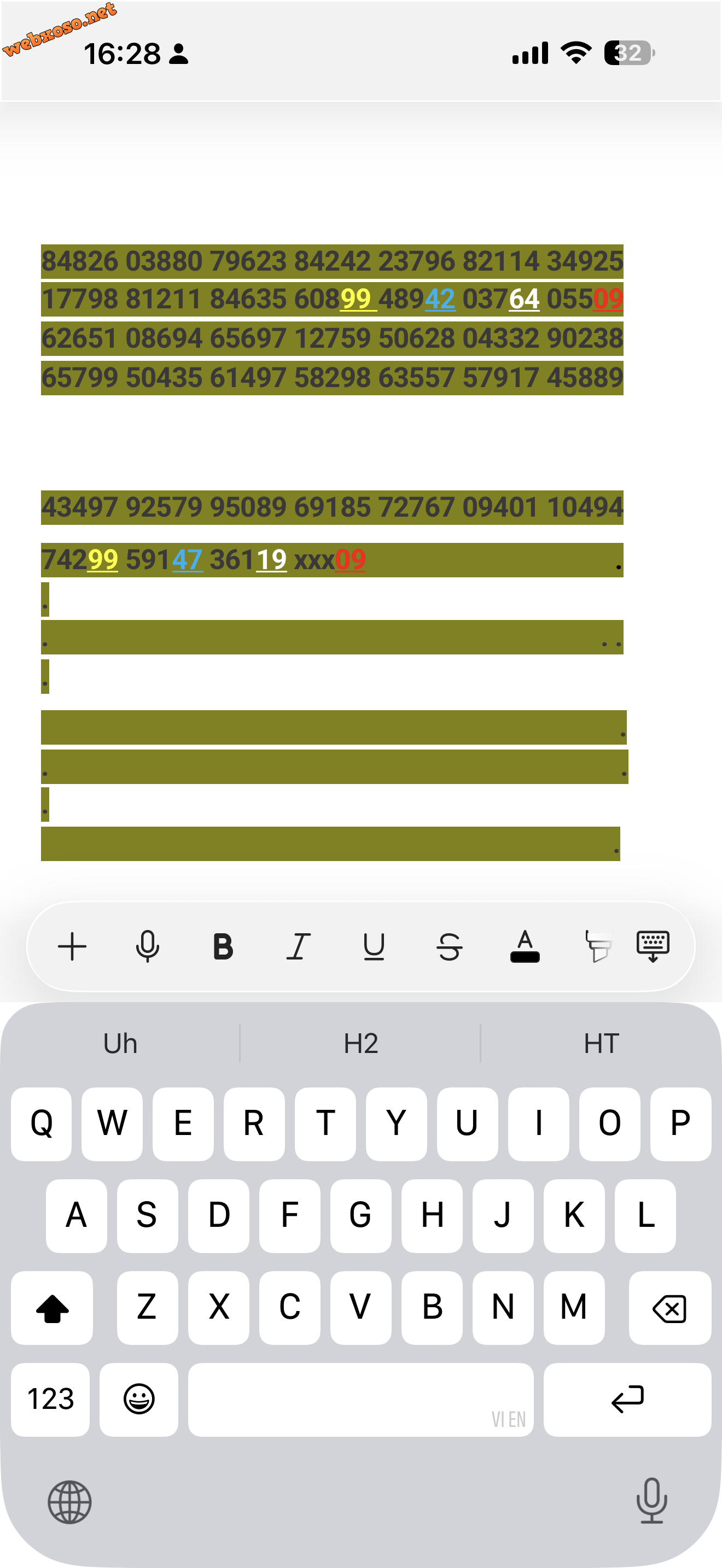
Task: Tap the space bar
Action: point(360,1399)
